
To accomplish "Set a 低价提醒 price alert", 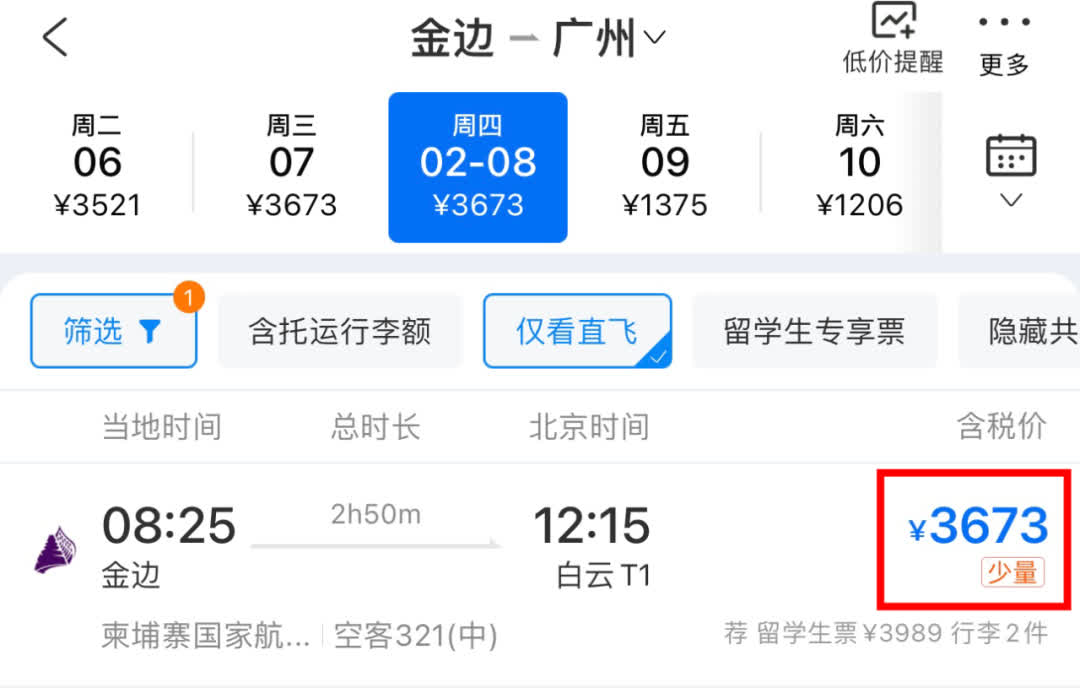I will click(893, 40).
